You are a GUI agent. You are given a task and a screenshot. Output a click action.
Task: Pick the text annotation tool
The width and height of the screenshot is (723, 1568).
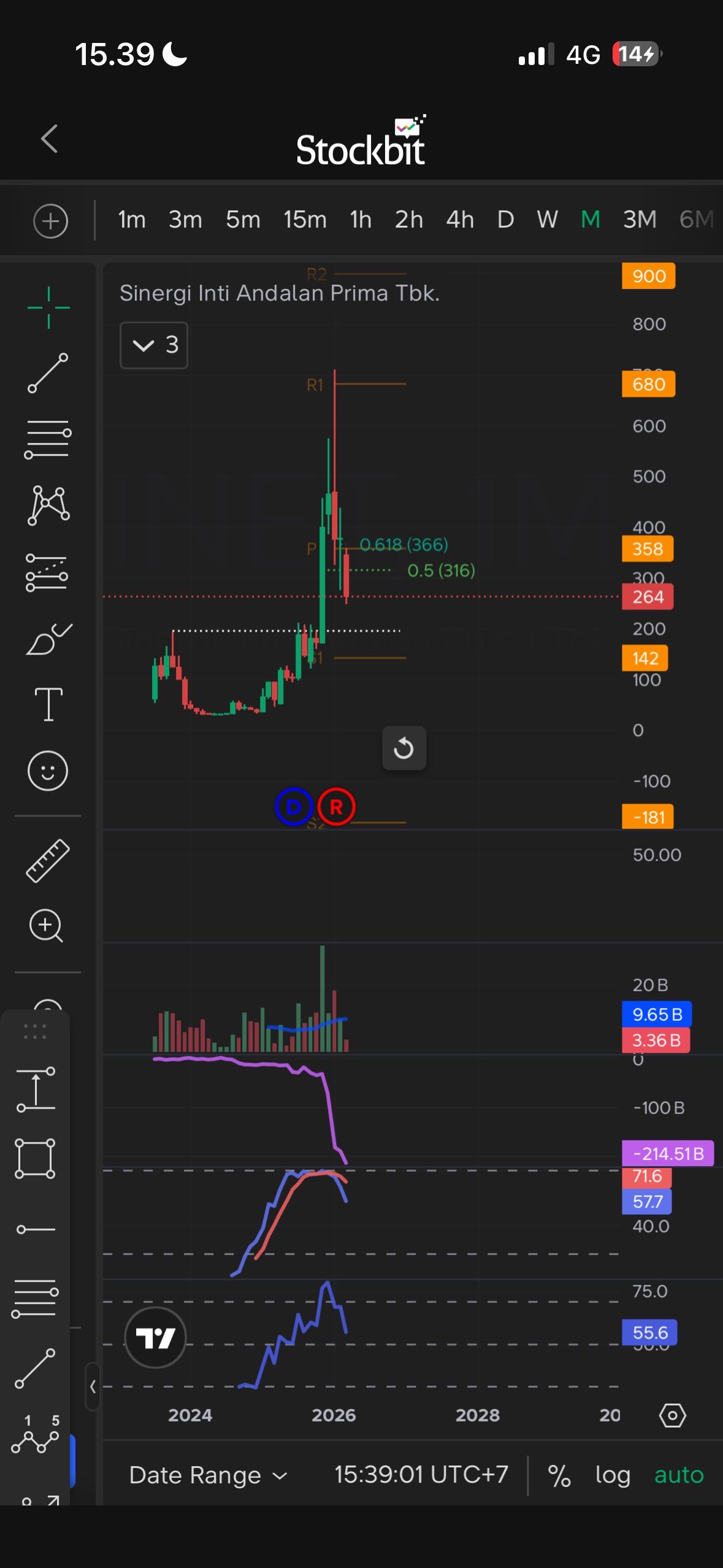(48, 704)
